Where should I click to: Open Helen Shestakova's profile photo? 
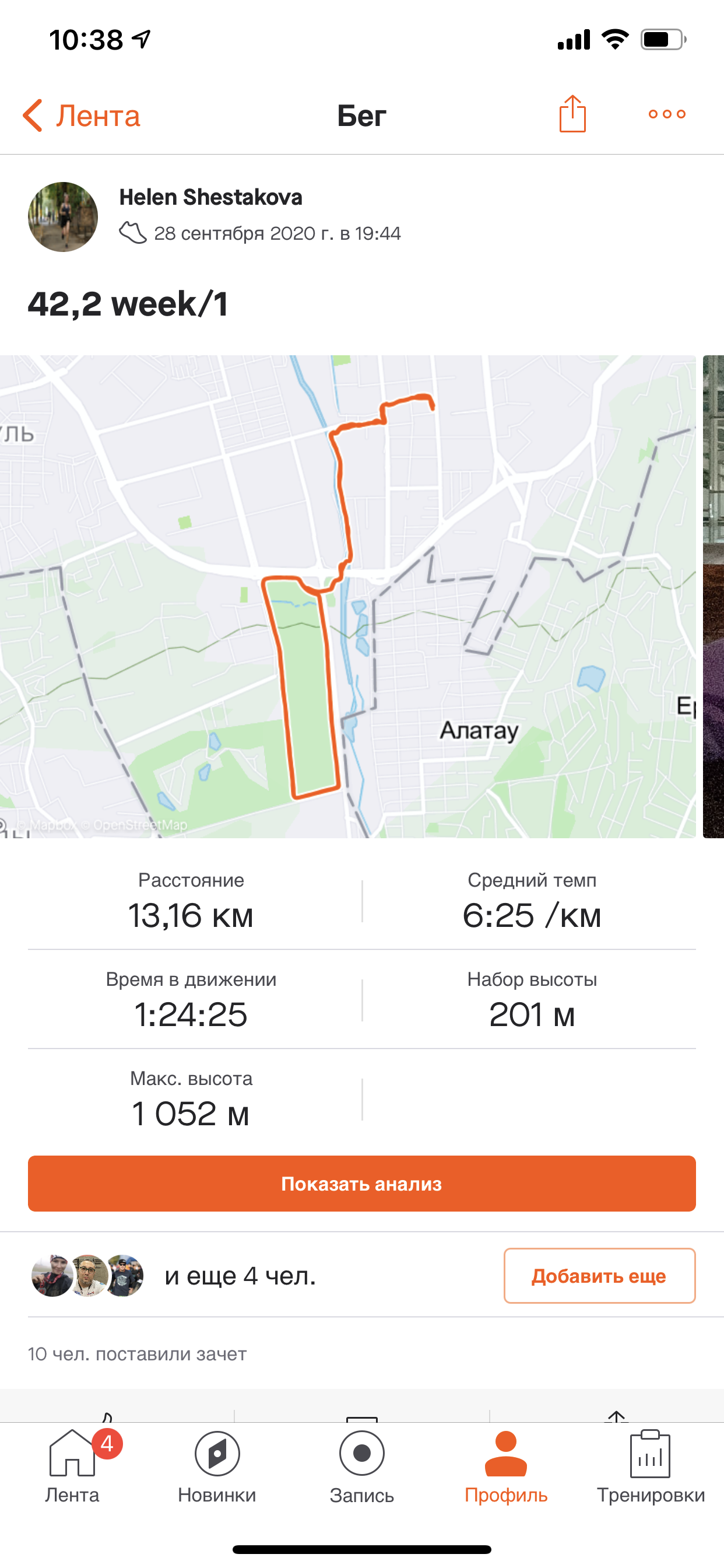(x=64, y=216)
